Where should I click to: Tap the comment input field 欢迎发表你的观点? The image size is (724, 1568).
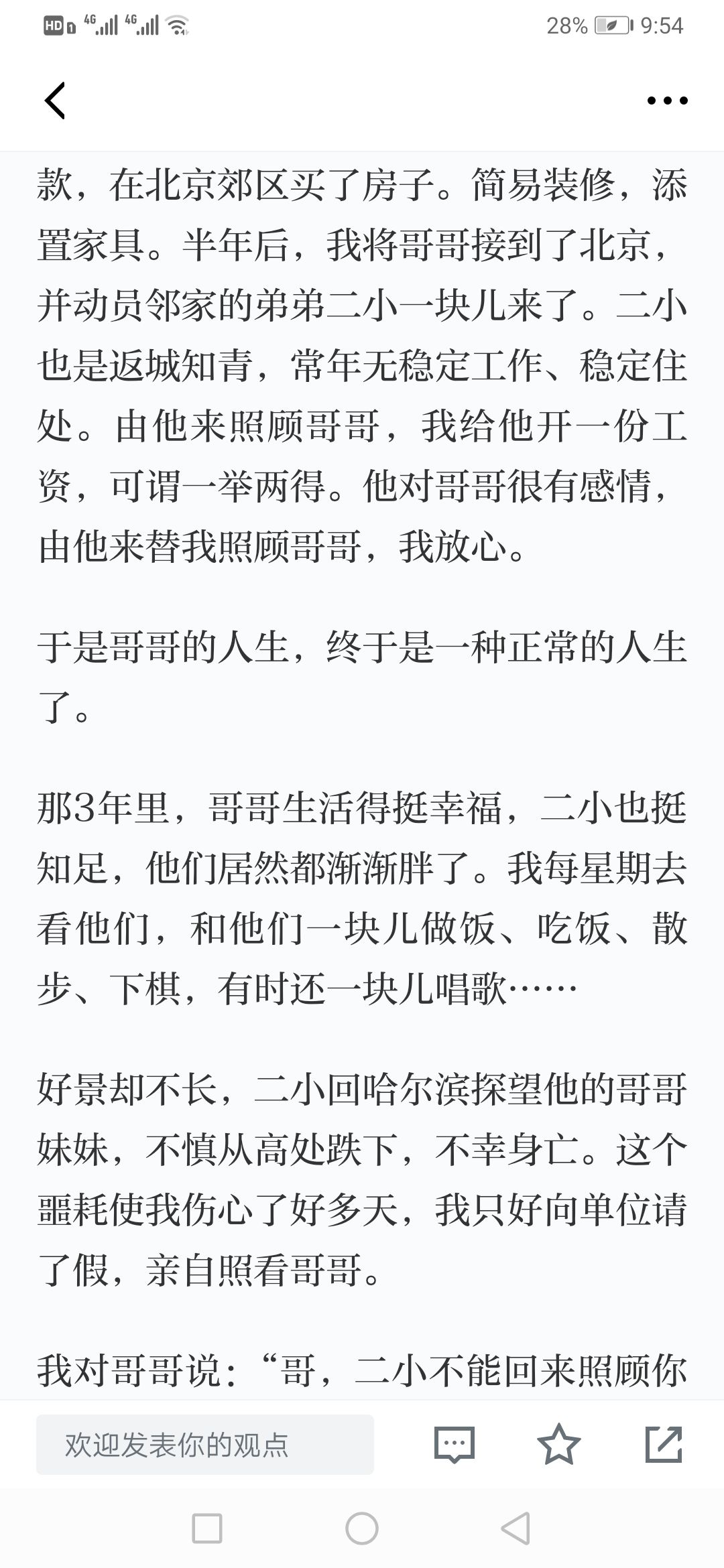tap(205, 1445)
